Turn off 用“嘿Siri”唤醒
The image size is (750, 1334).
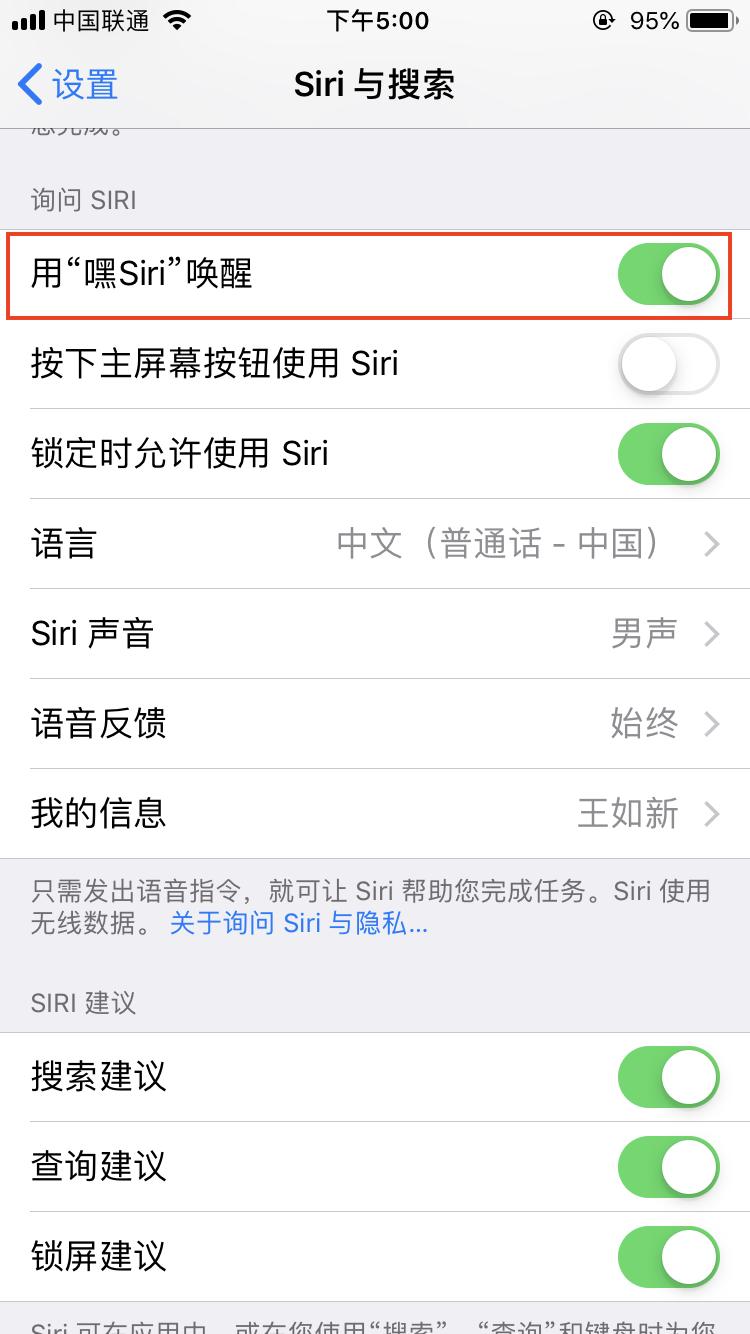pos(668,274)
